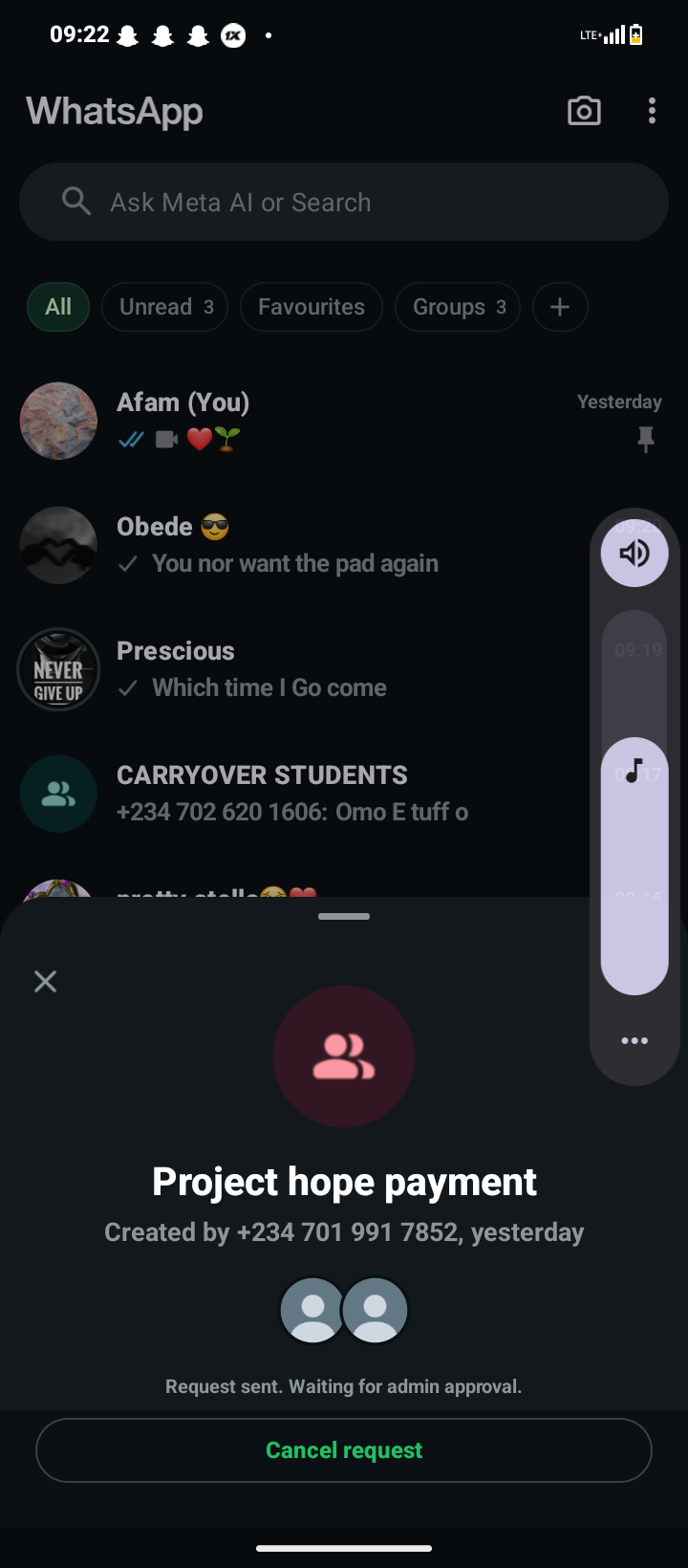
Task: Open the camera icon
Action: coord(584,111)
